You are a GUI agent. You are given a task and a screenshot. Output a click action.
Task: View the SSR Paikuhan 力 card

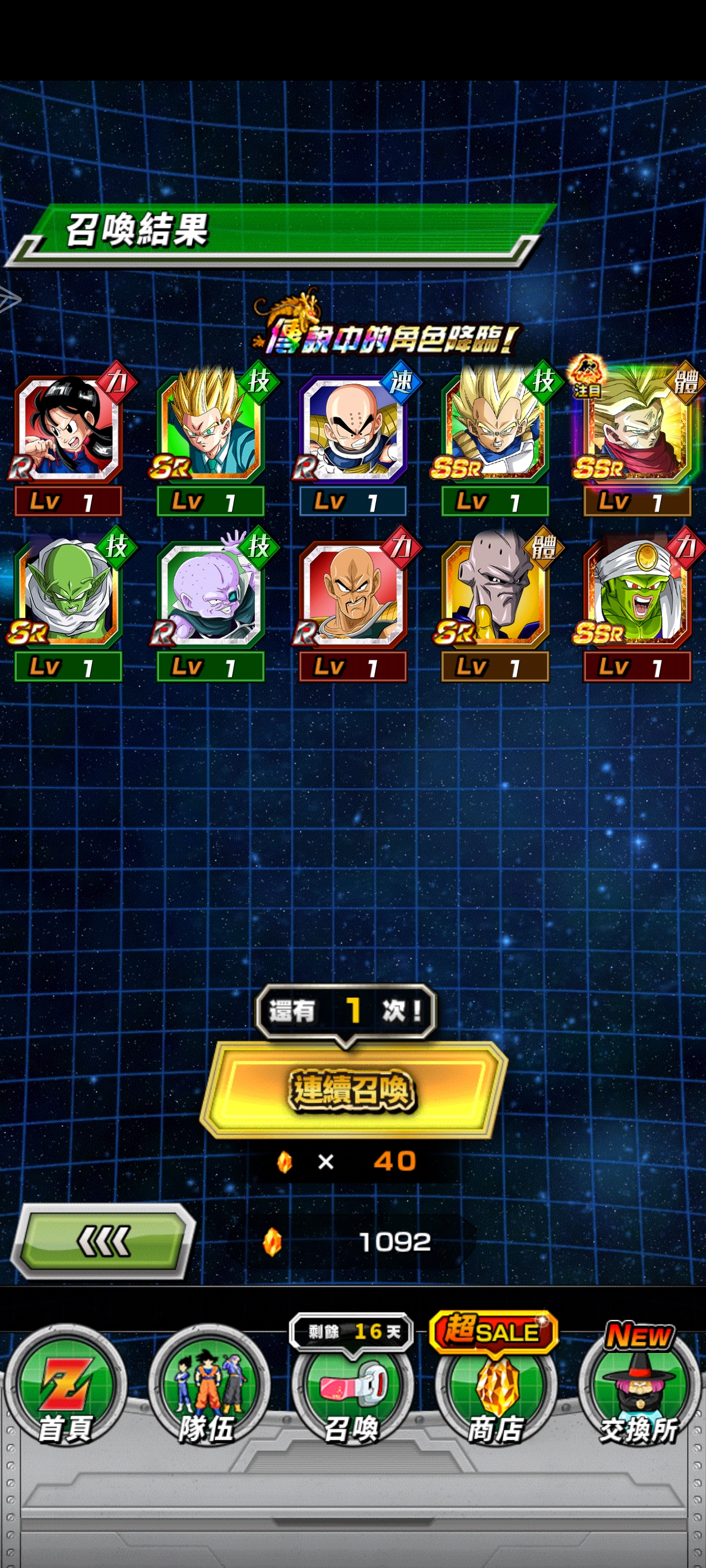[637, 595]
